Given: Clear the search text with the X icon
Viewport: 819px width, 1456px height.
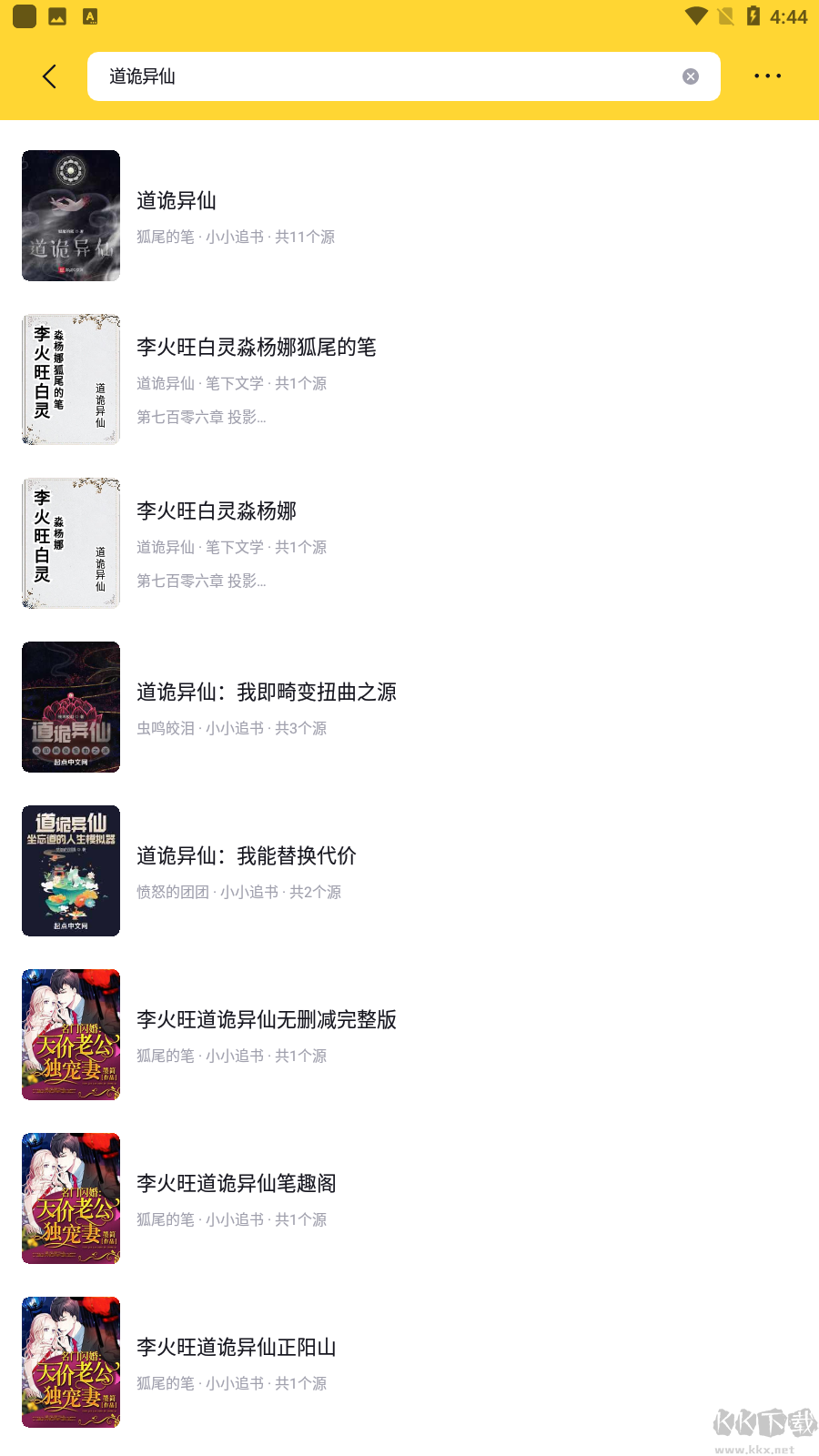Looking at the screenshot, I should pyautogui.click(x=691, y=76).
